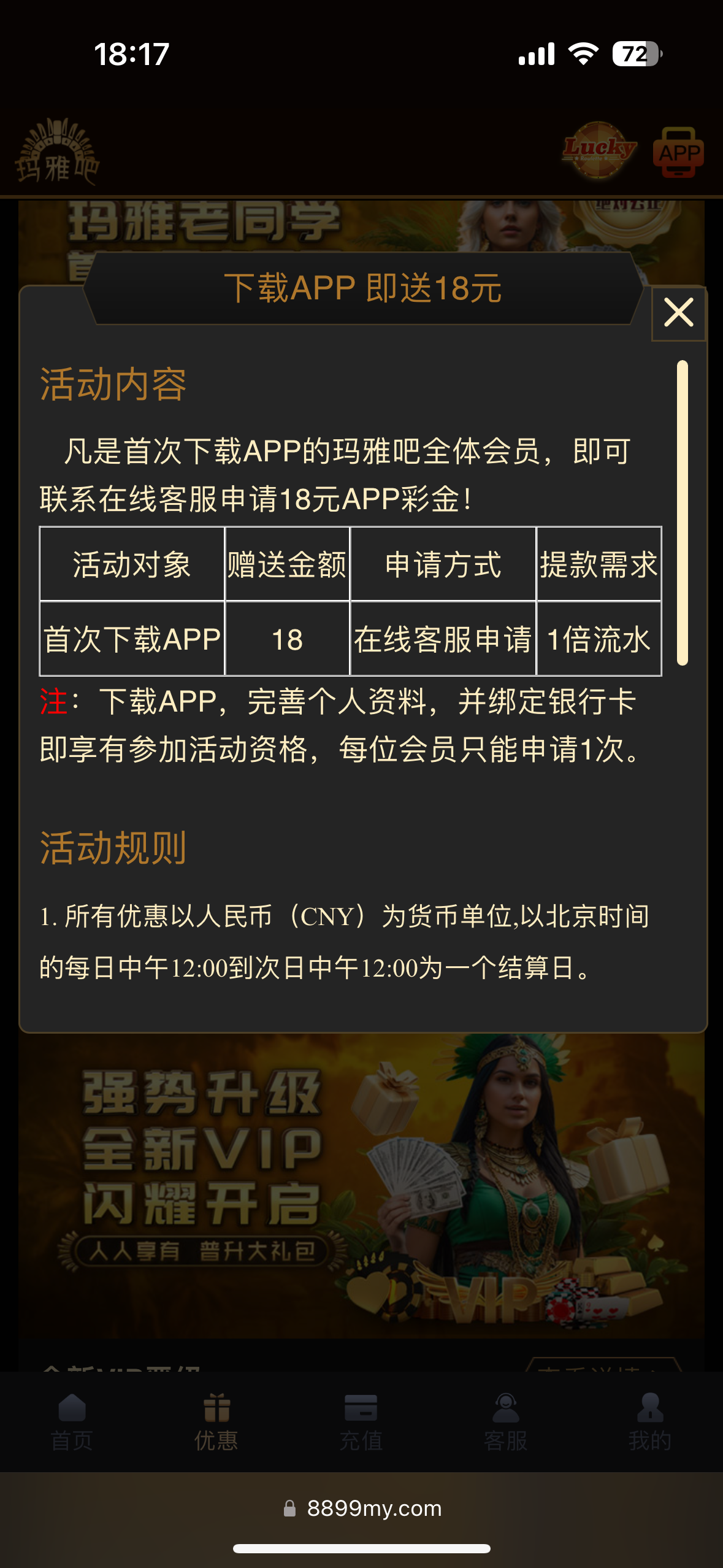Image resolution: width=723 pixels, height=1568 pixels.
Task: Switch to the 首页 tab
Action: pyautogui.click(x=72, y=1421)
